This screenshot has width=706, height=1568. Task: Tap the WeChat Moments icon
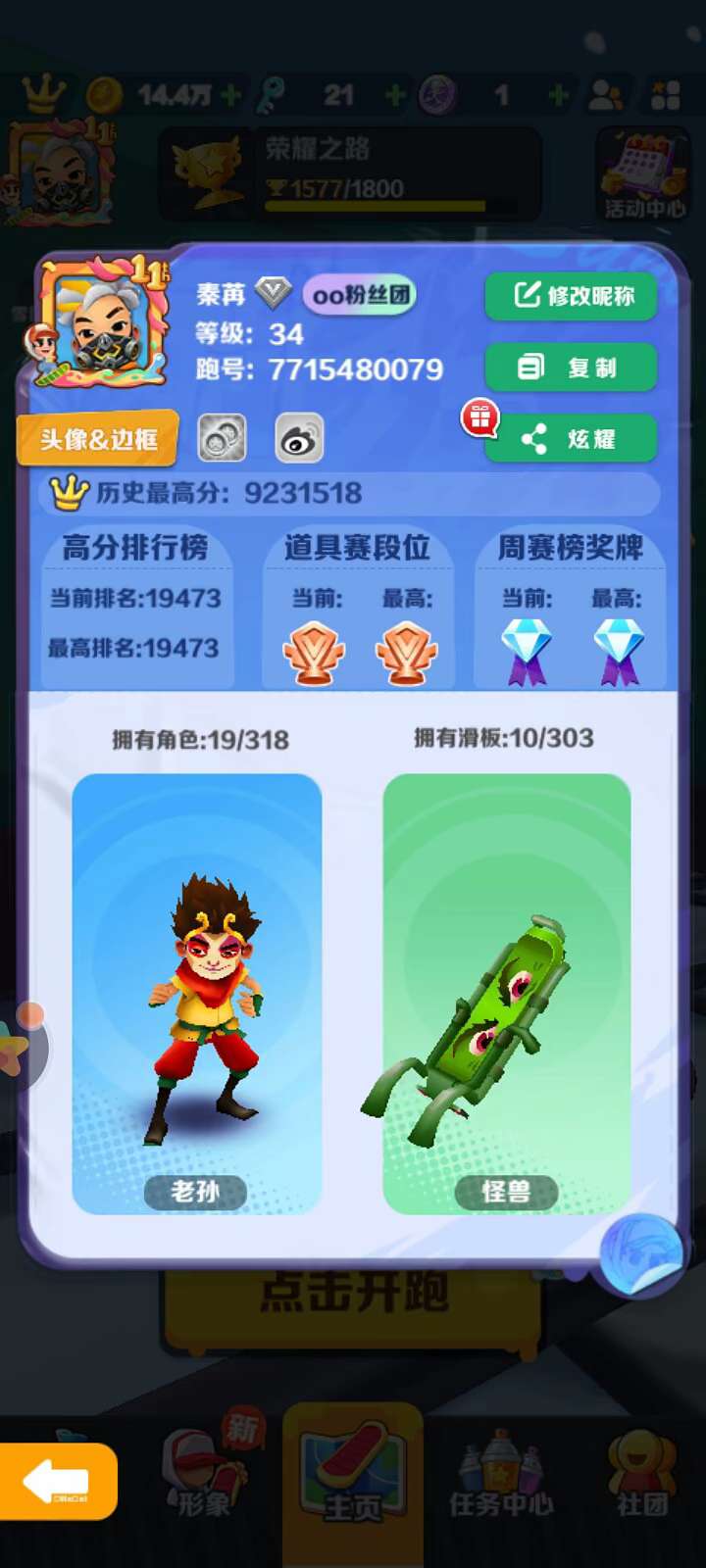coord(223,438)
